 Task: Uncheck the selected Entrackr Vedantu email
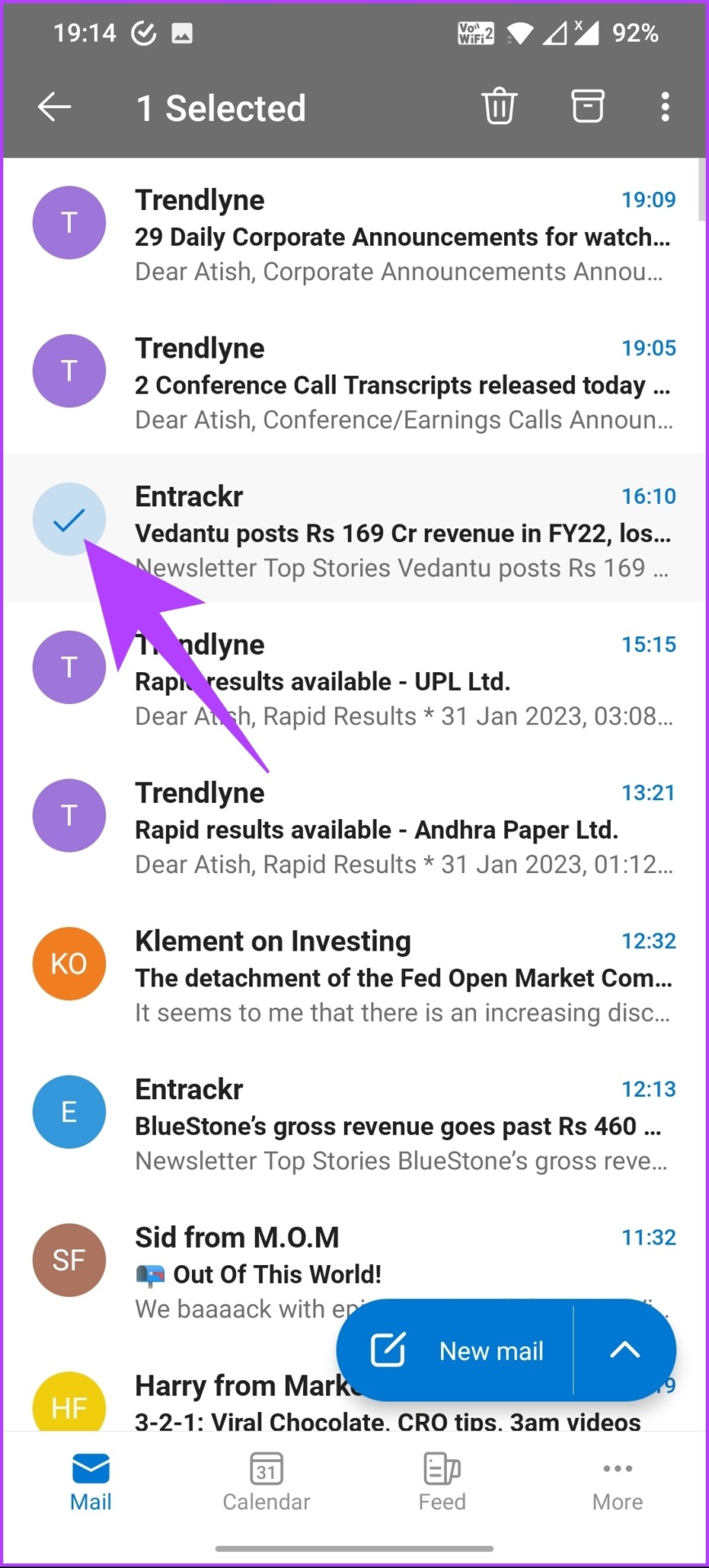click(69, 519)
